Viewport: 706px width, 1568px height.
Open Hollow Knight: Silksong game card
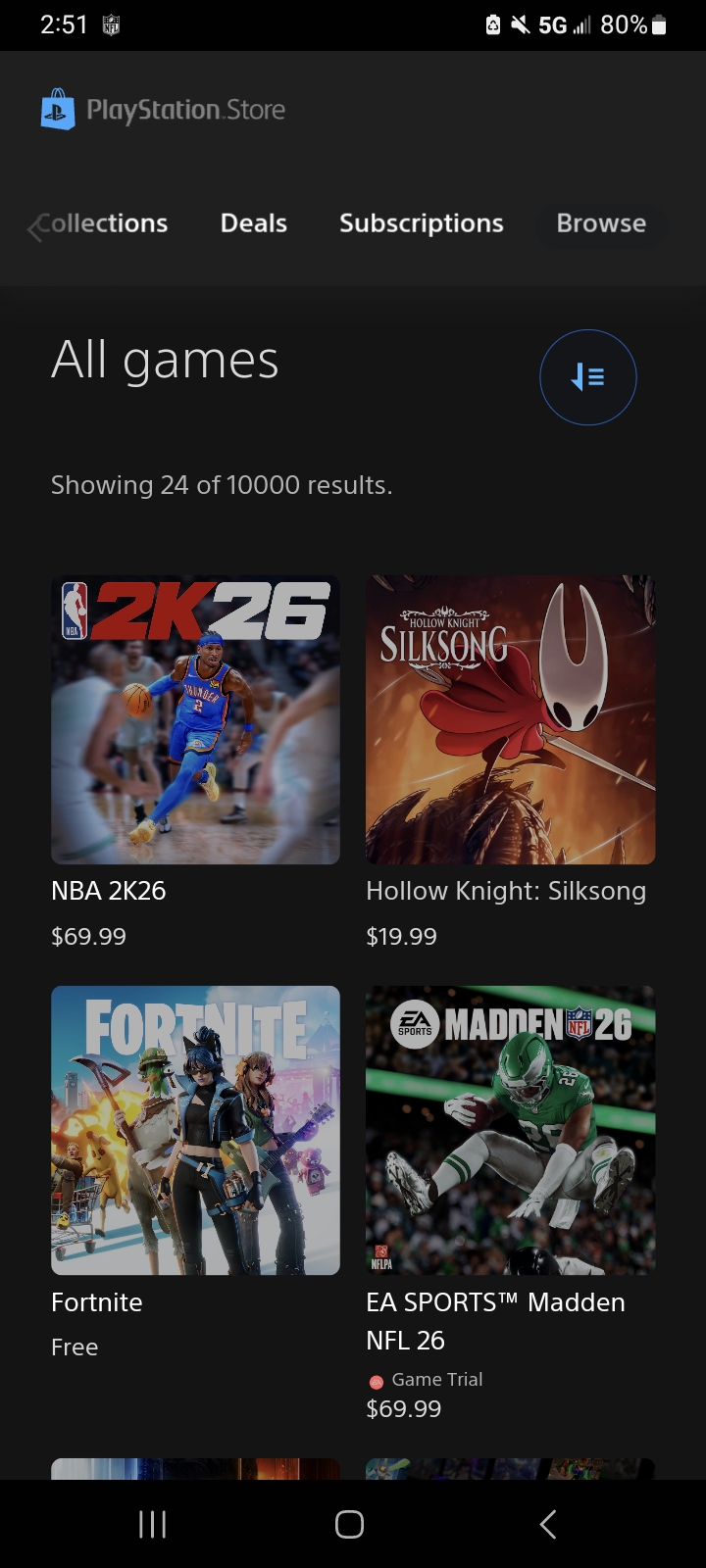click(x=510, y=762)
